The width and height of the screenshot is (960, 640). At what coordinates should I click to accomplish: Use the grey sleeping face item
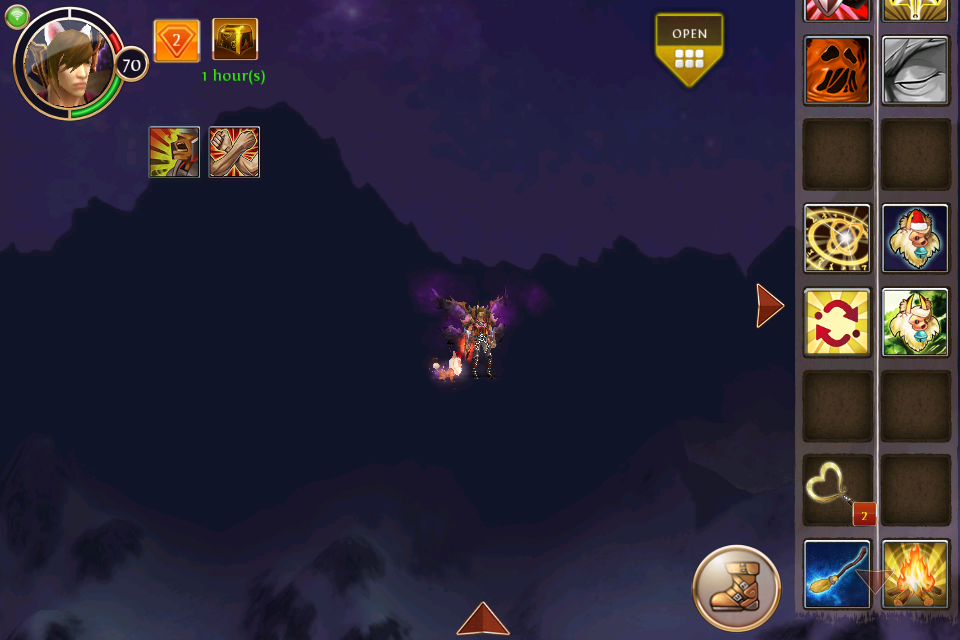coord(915,71)
